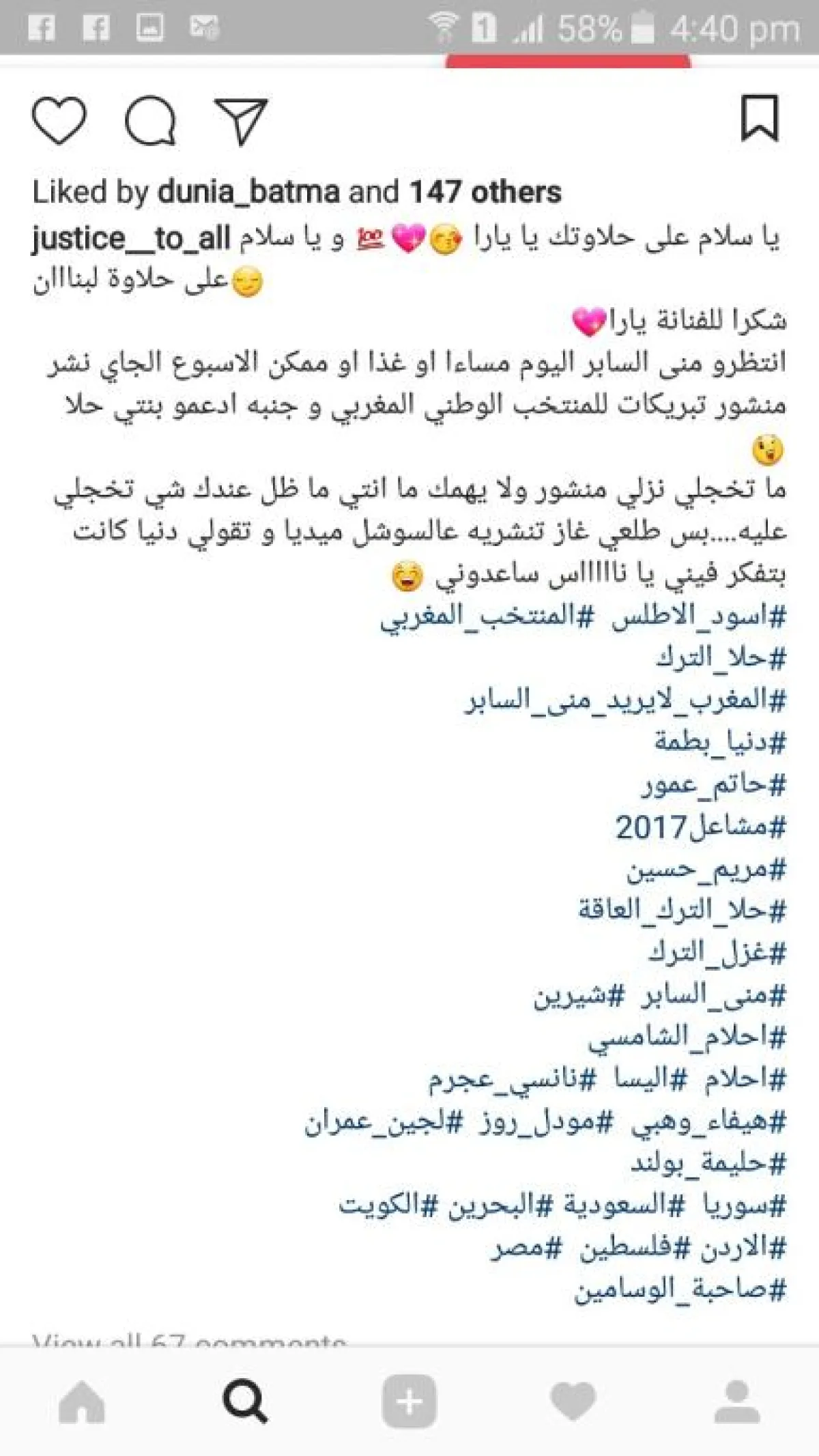Open dunia_batma's profile from likes

pos(248,192)
